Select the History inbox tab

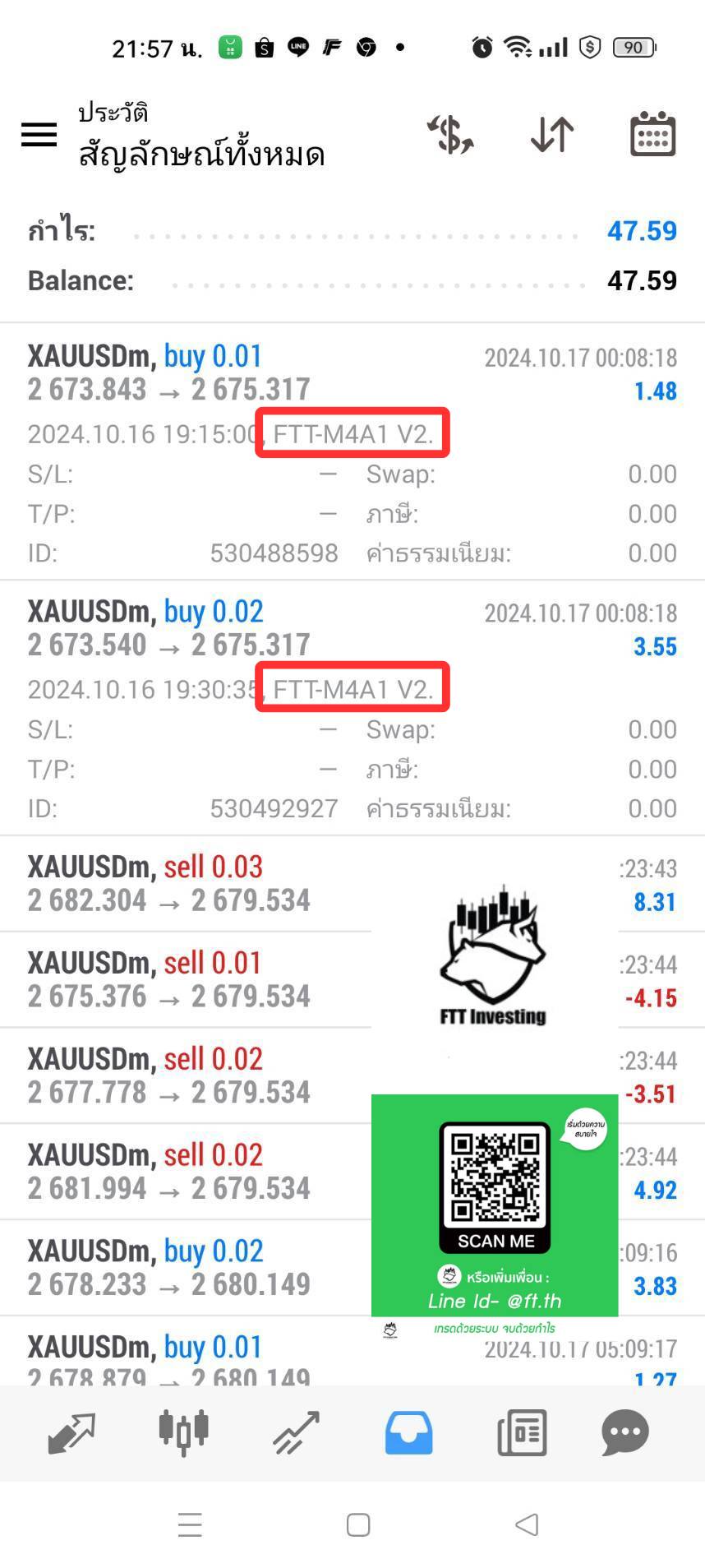(408, 1434)
